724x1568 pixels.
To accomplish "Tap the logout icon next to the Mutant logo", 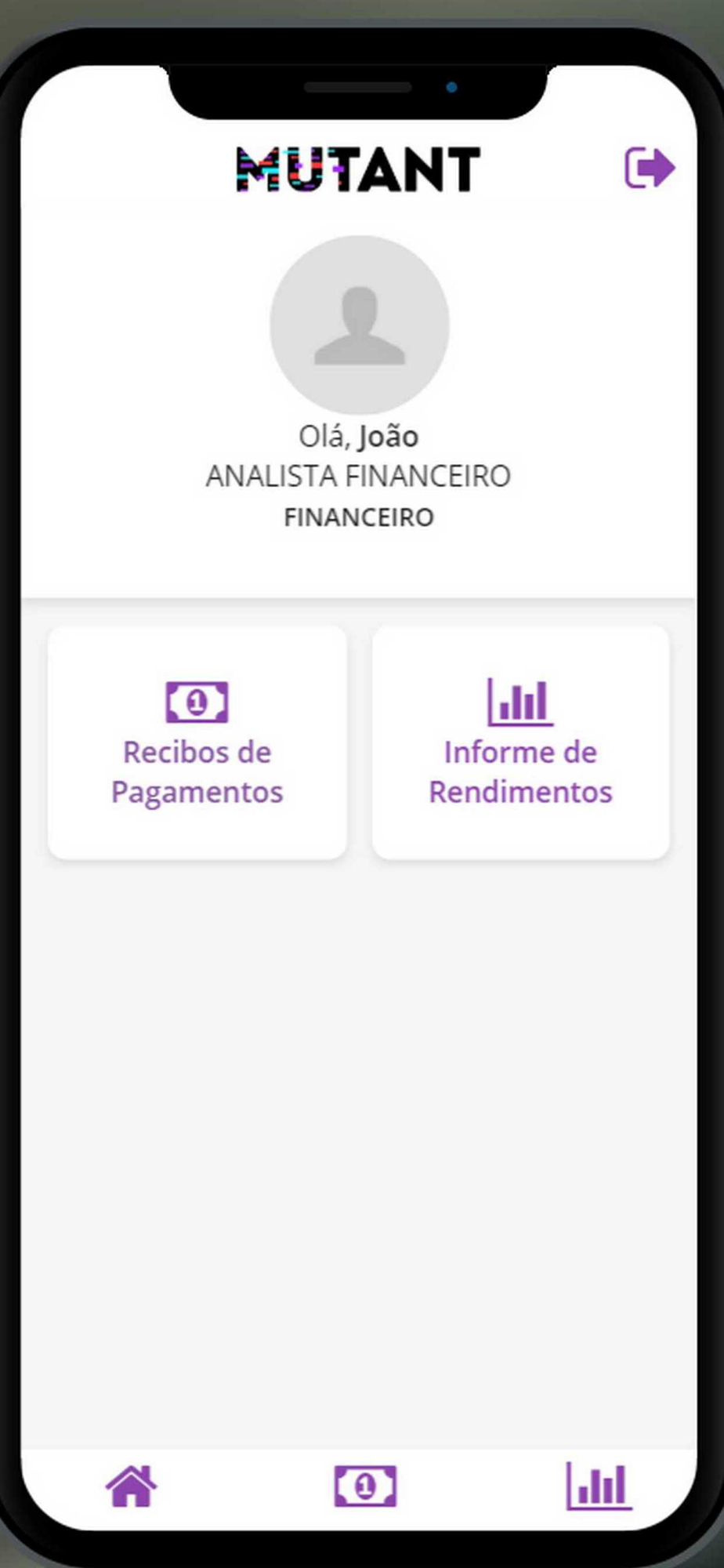I will coord(649,168).
